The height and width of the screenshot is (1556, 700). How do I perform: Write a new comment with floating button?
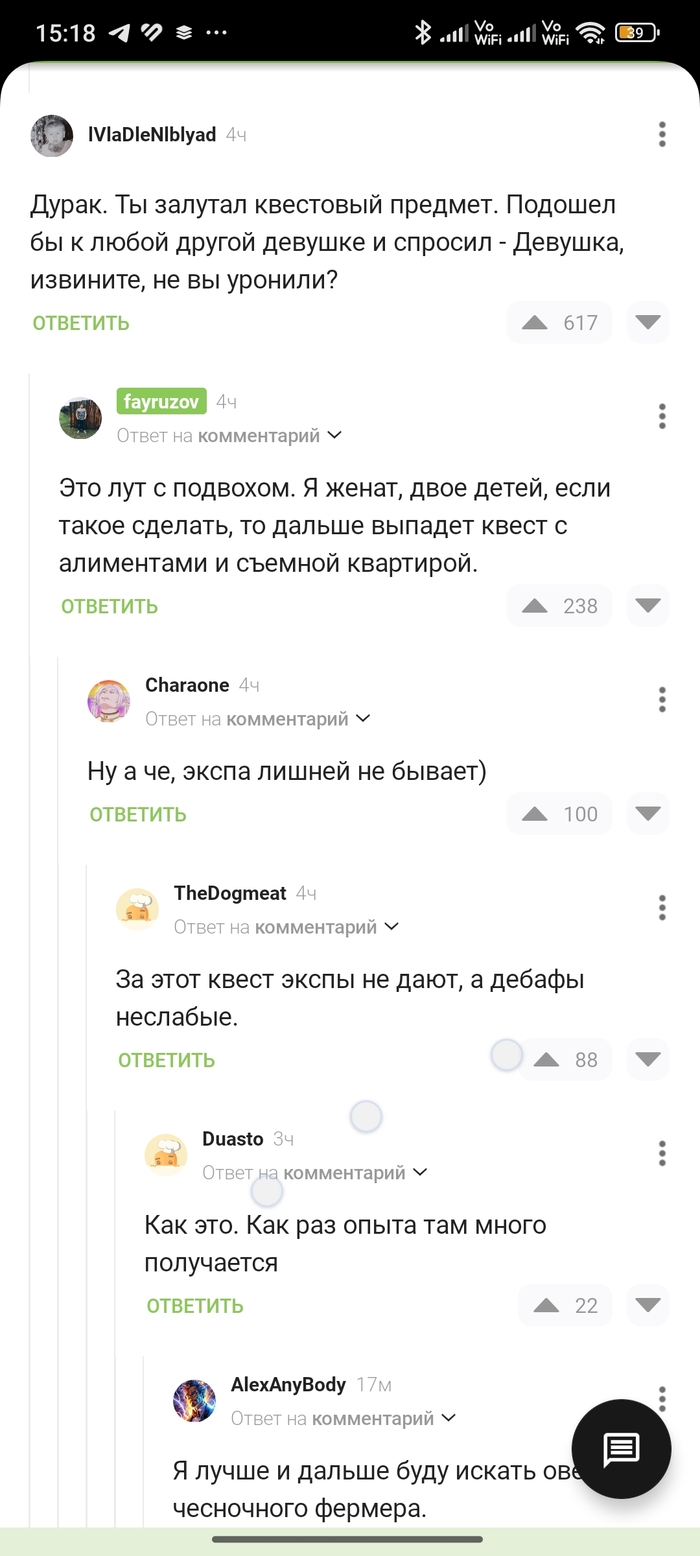tap(620, 1448)
